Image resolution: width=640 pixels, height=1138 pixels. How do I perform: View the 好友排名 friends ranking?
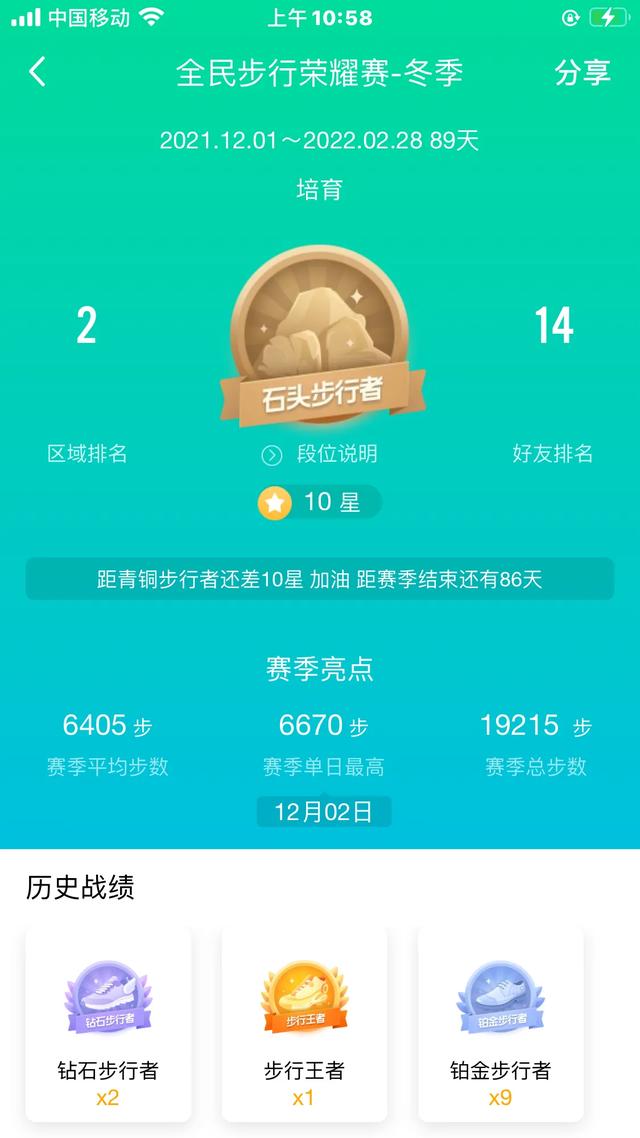tap(553, 454)
